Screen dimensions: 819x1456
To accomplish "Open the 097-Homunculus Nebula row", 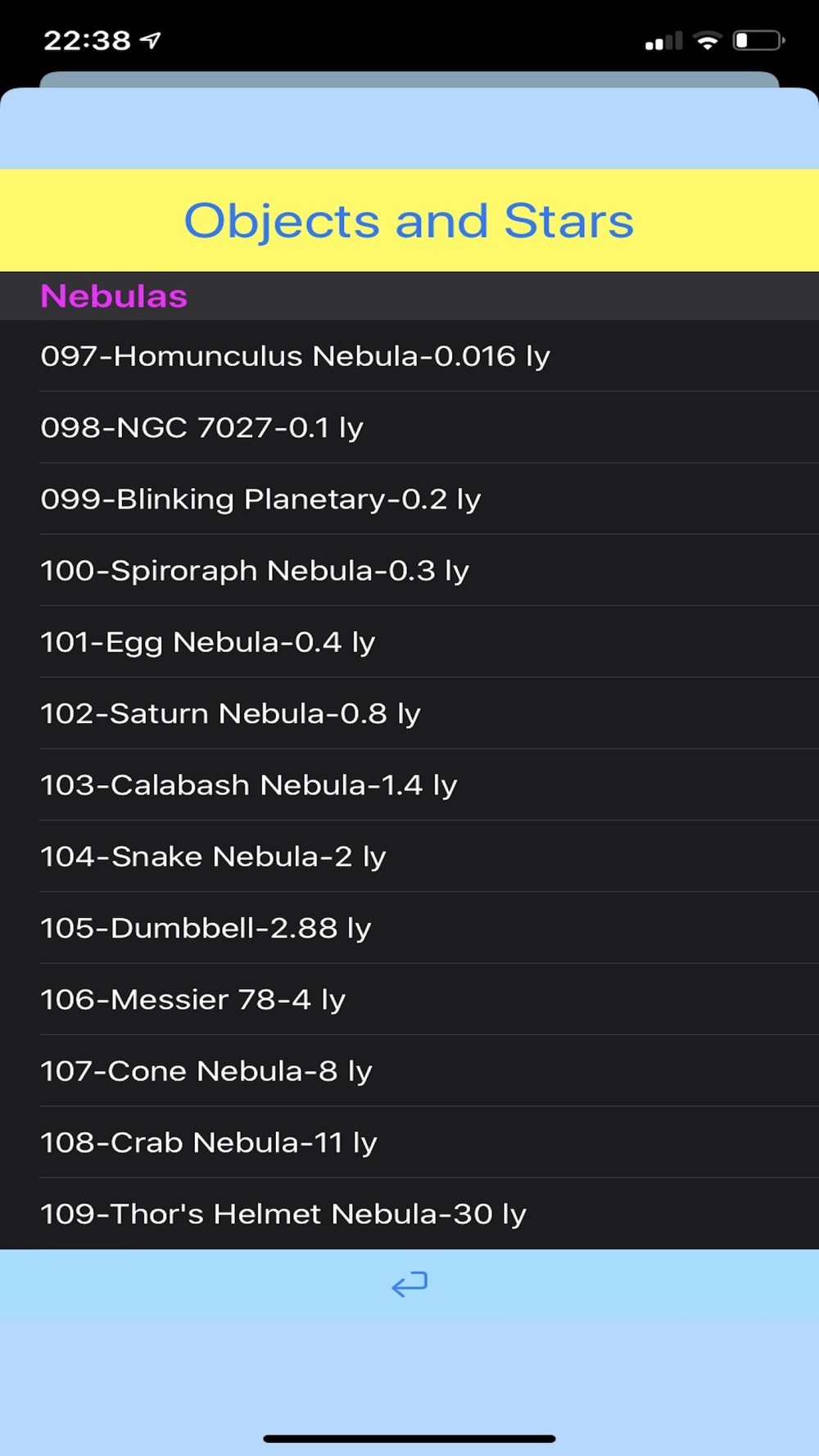I will 409,356.
